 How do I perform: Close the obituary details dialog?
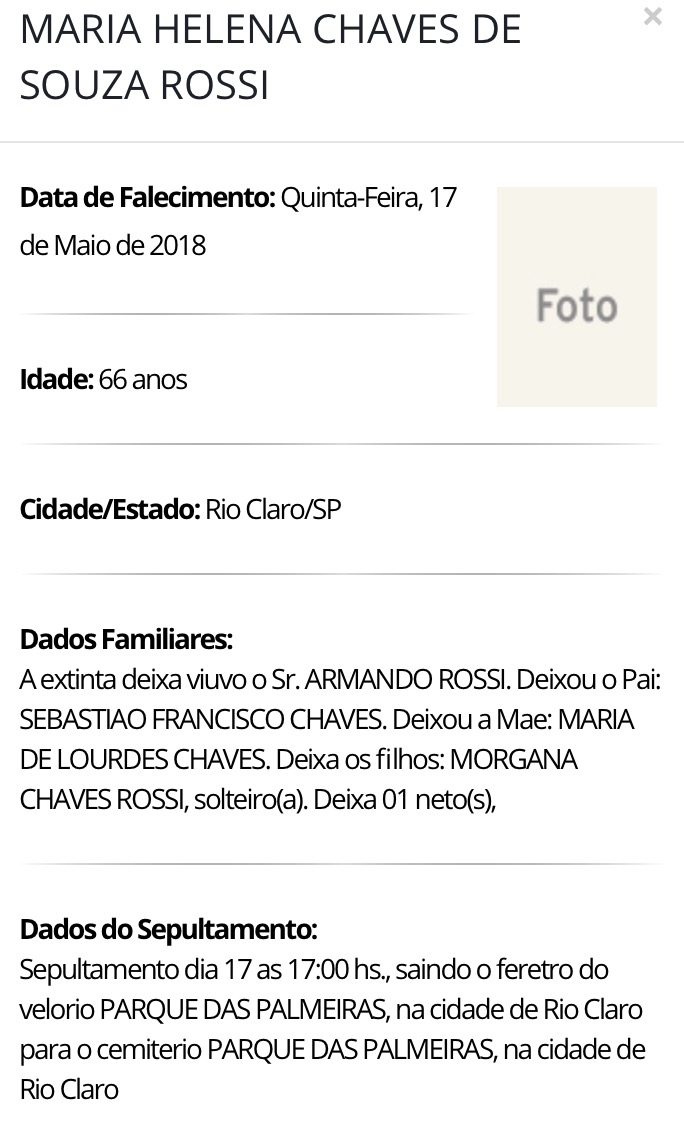653,16
